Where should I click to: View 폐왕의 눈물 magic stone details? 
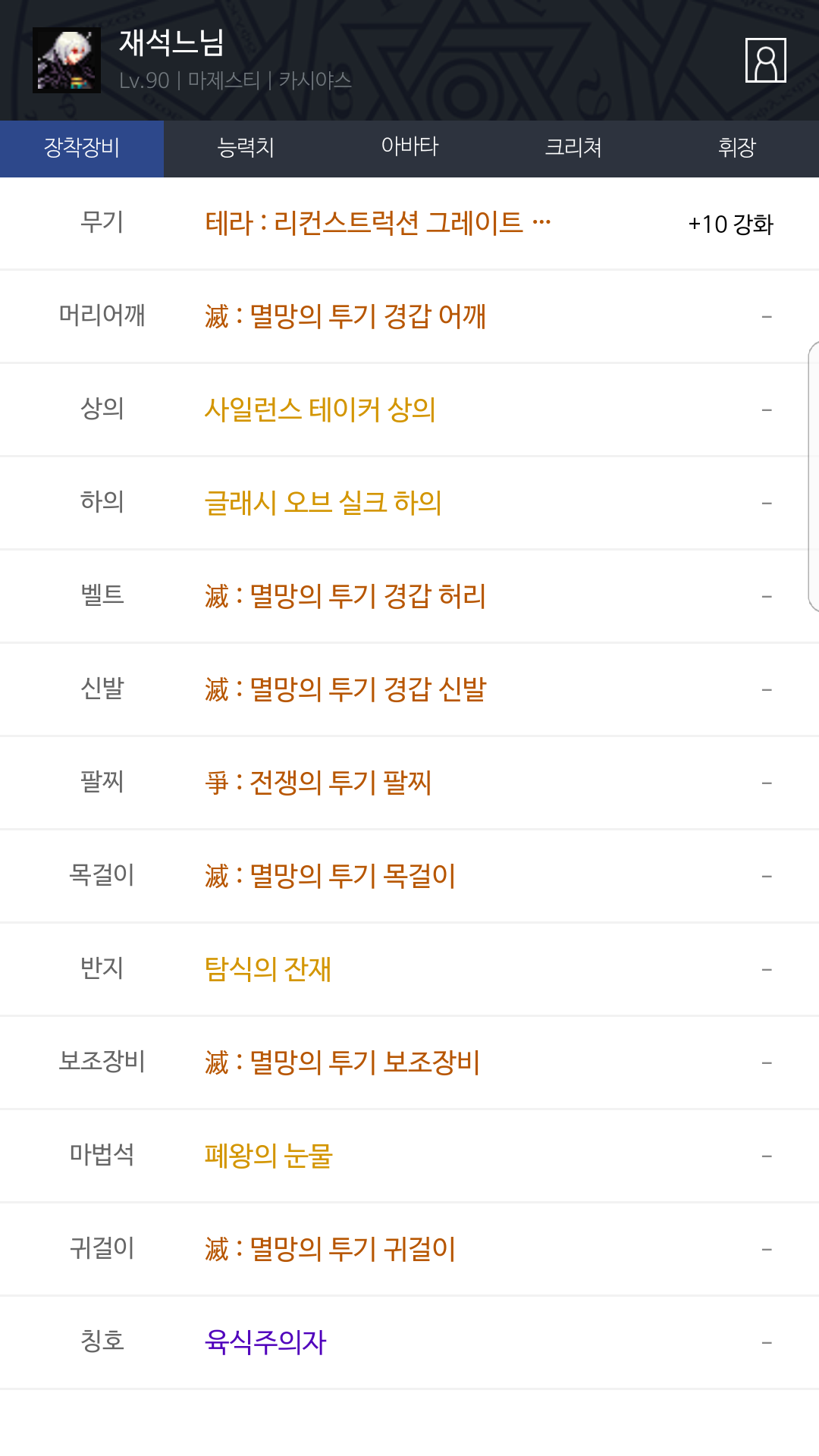point(268,1156)
